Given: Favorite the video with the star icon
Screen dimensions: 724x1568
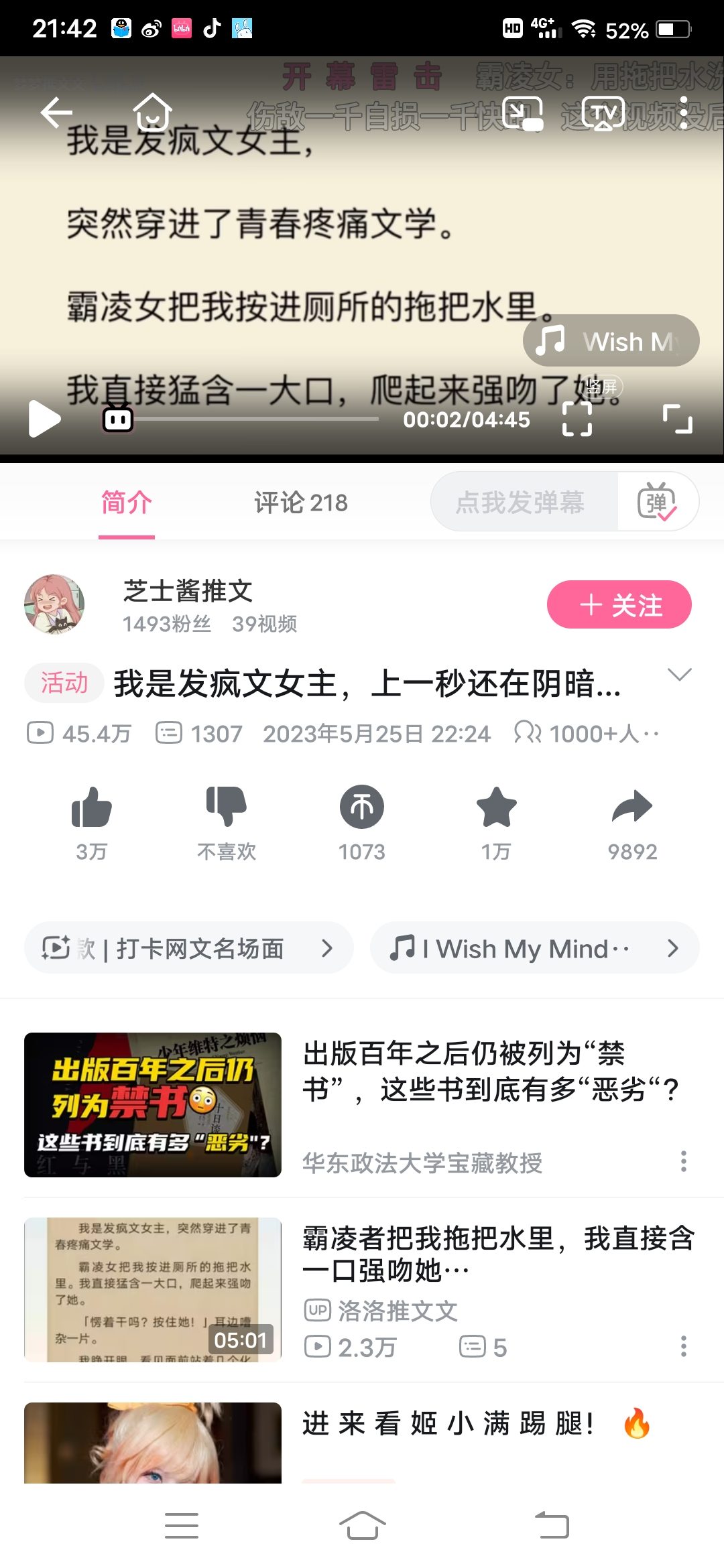Looking at the screenshot, I should 496,824.
